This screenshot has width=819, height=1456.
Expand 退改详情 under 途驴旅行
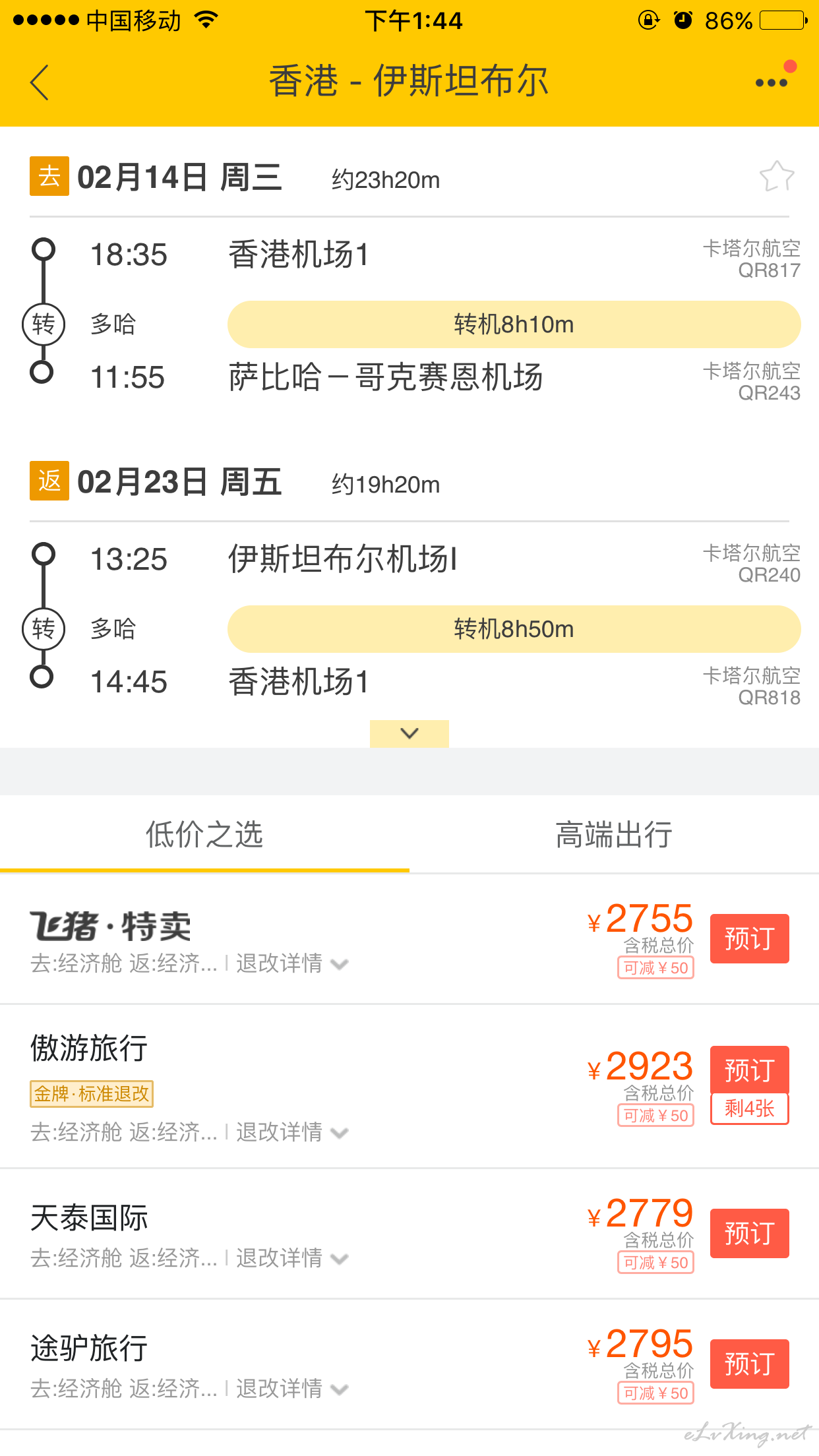click(x=292, y=1389)
